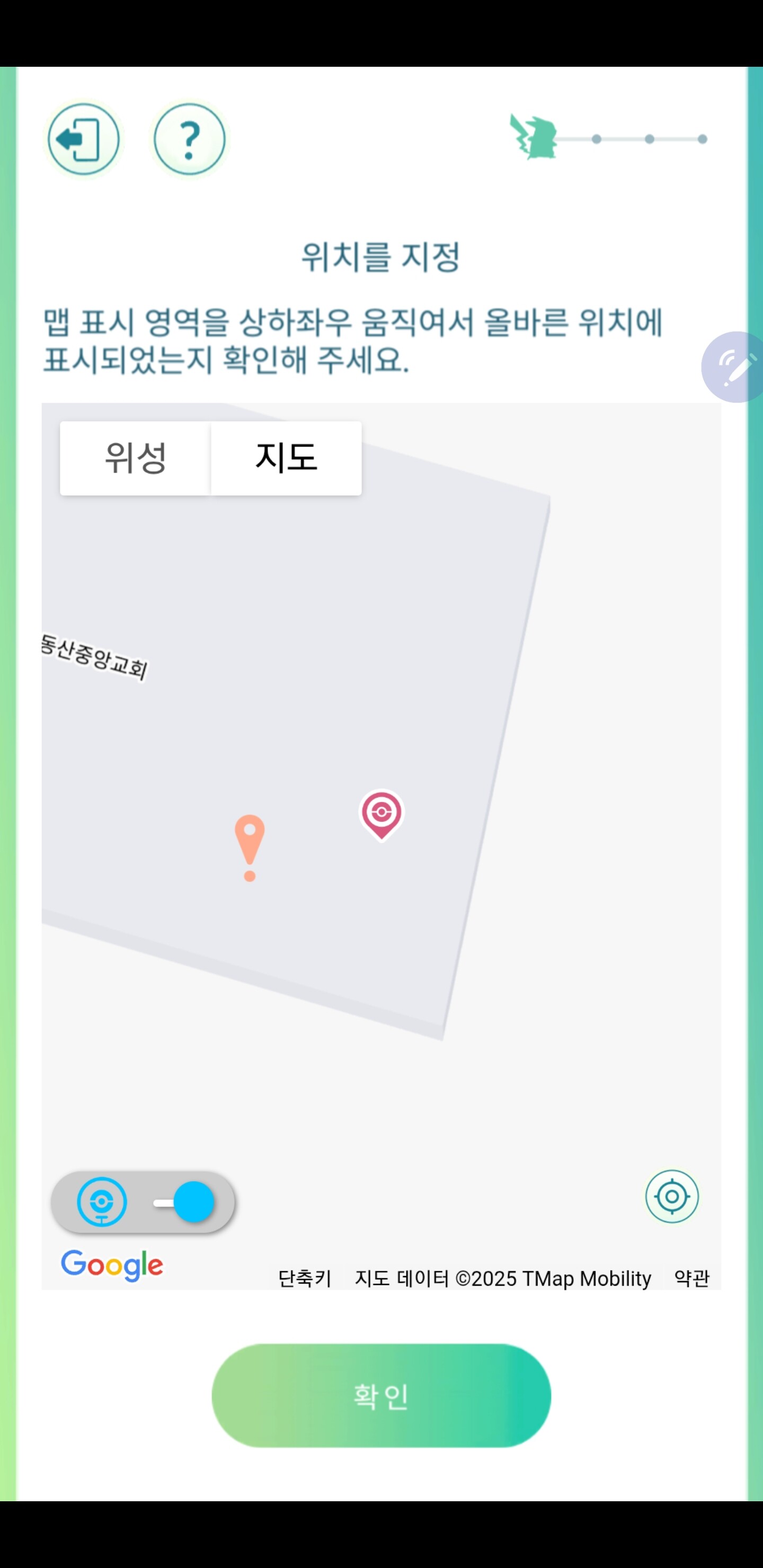Confirm location with the 확인 button
This screenshot has height=1568, width=763.
(x=381, y=1395)
